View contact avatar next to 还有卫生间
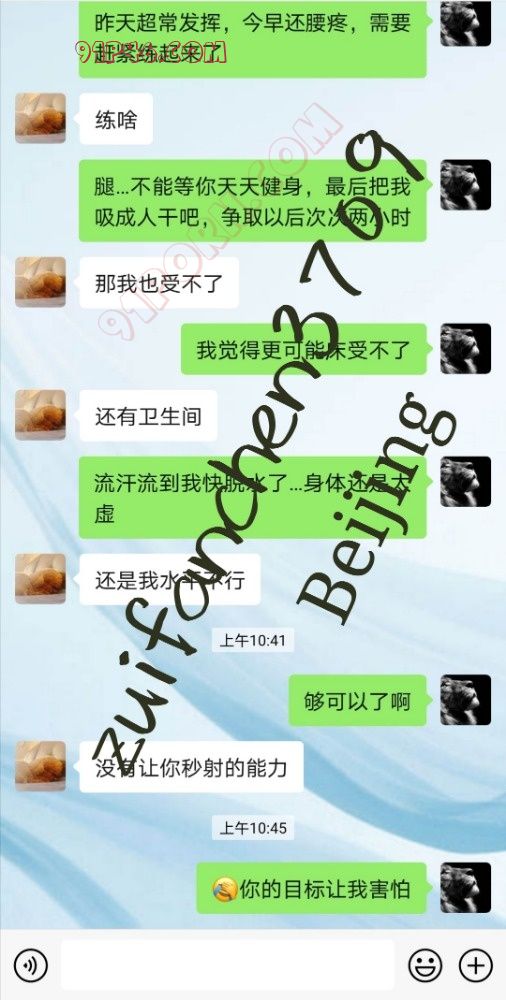The width and height of the screenshot is (506, 1000). point(40,415)
